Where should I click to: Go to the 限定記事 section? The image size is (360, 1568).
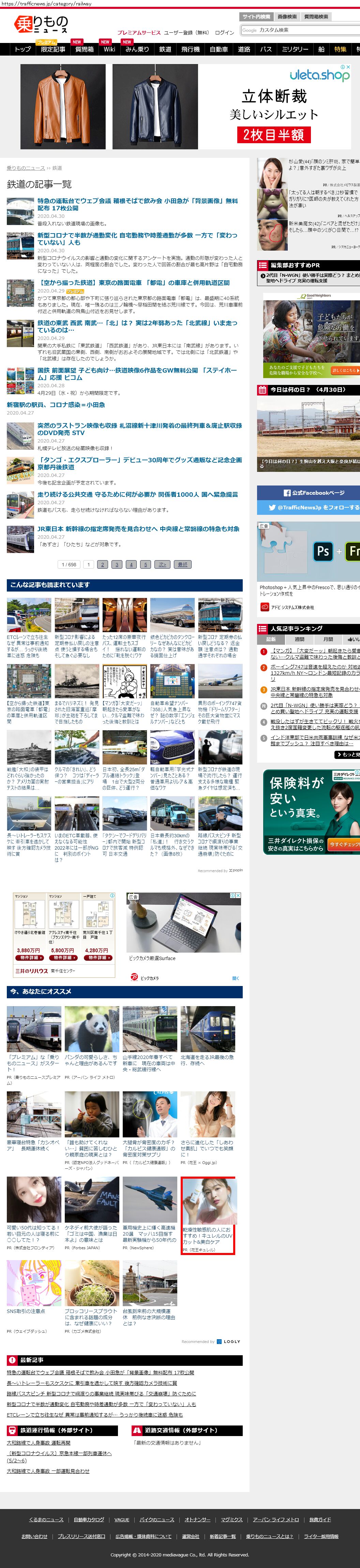(53, 49)
